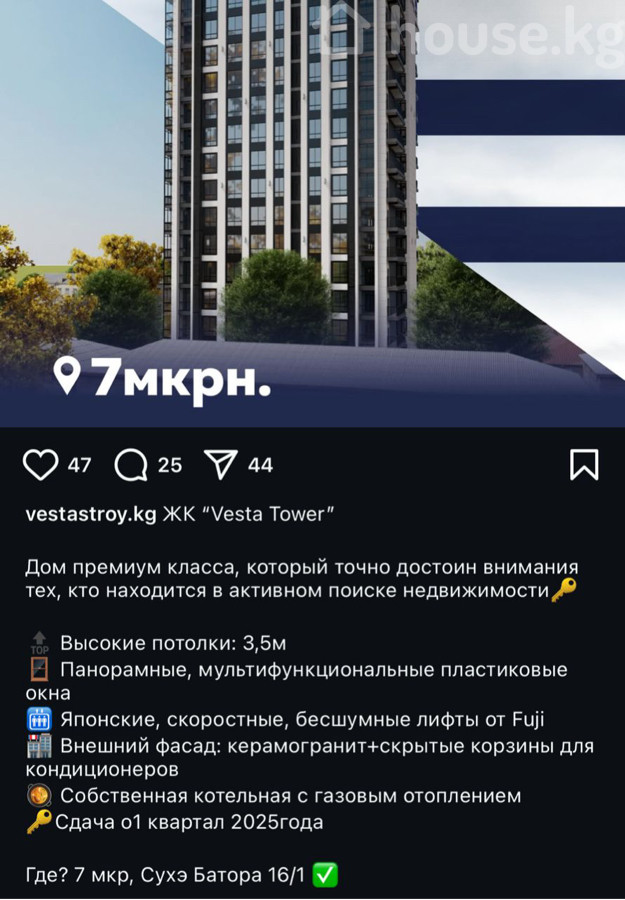
Task: Share the post via the paper plane icon
Action: [x=220, y=464]
